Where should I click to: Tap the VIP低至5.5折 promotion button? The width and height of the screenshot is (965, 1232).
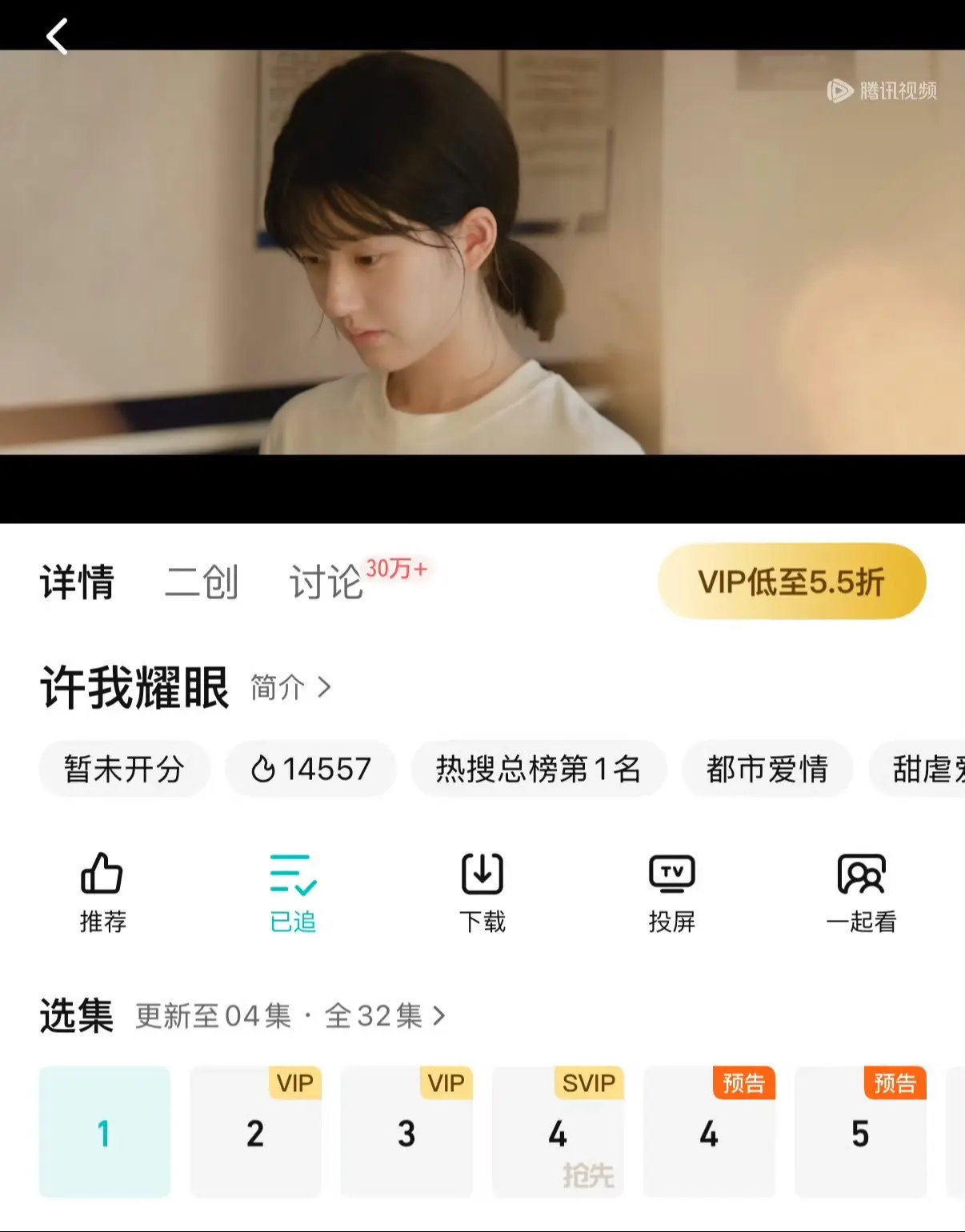click(791, 582)
